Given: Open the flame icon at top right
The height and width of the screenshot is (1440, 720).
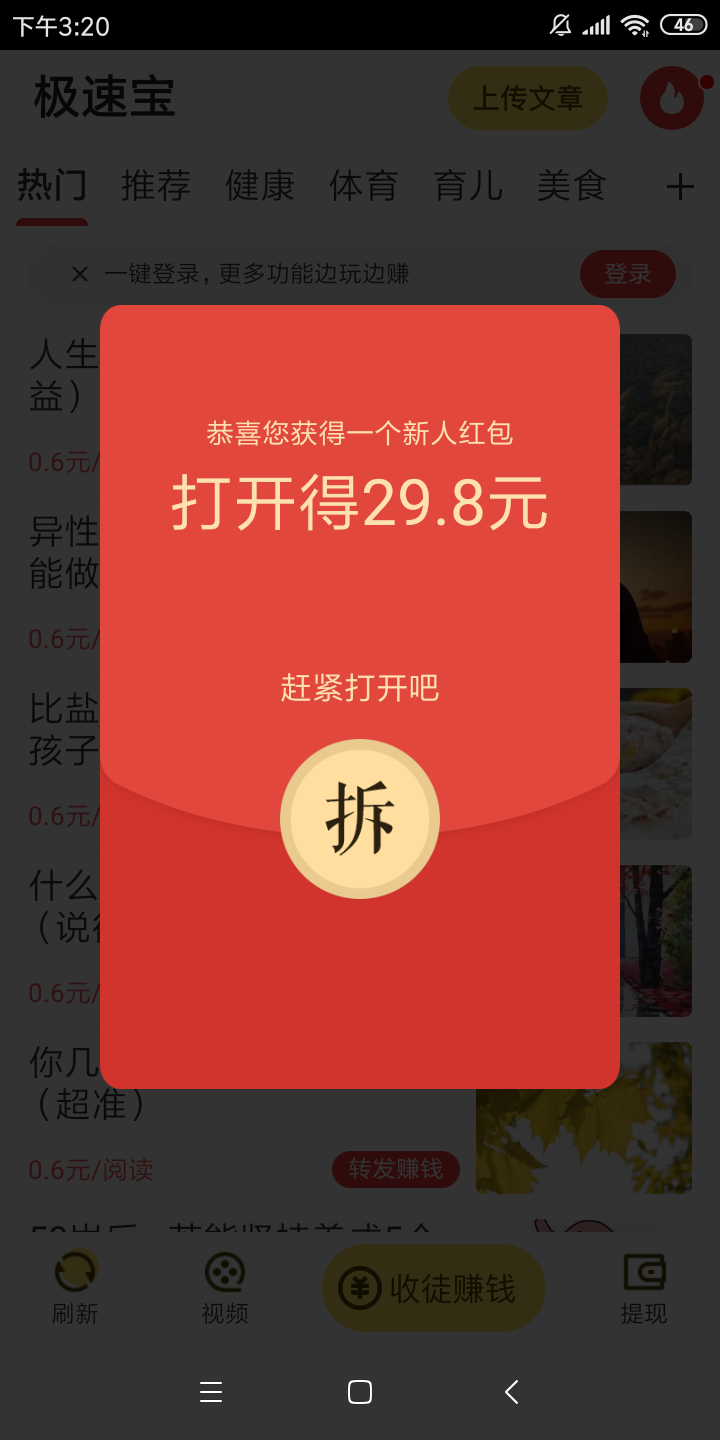Looking at the screenshot, I should click(x=672, y=98).
